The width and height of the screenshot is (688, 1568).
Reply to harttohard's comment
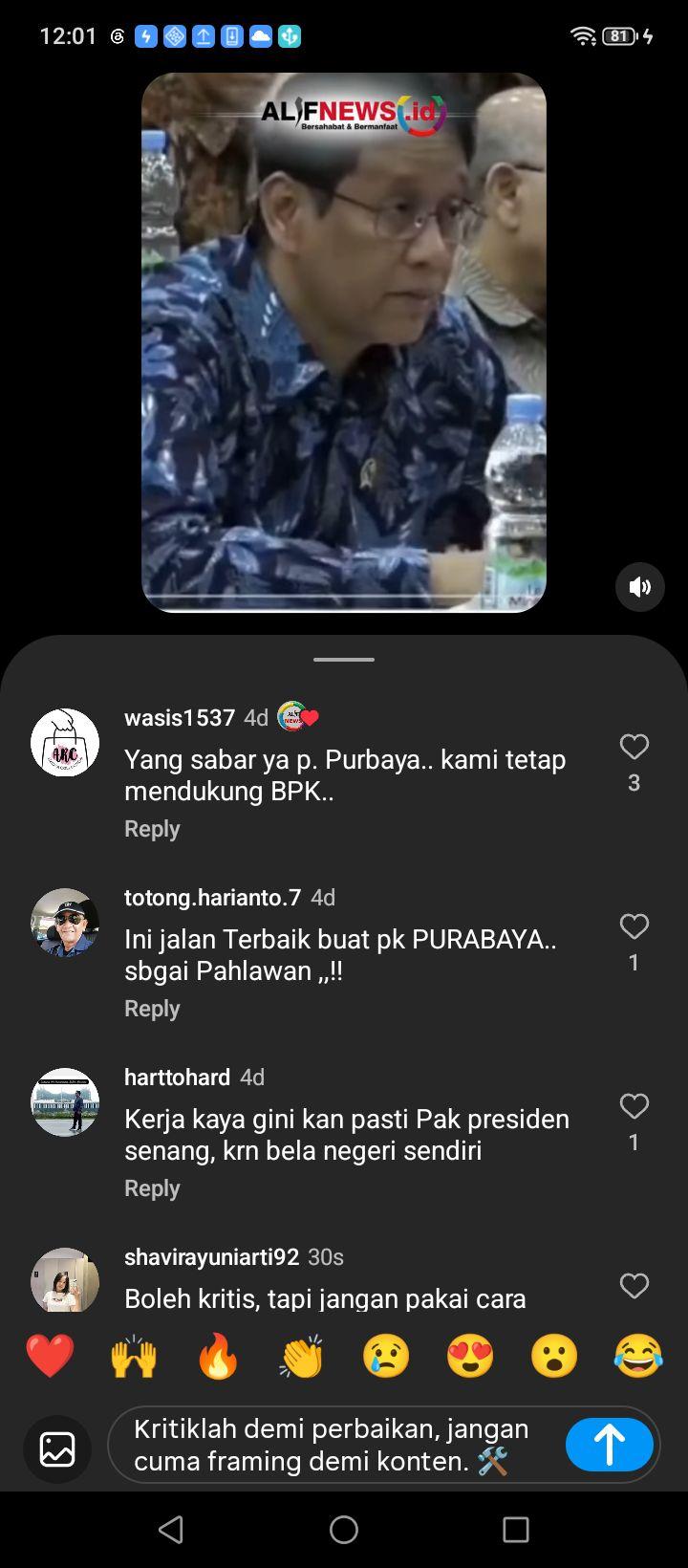tap(152, 1188)
